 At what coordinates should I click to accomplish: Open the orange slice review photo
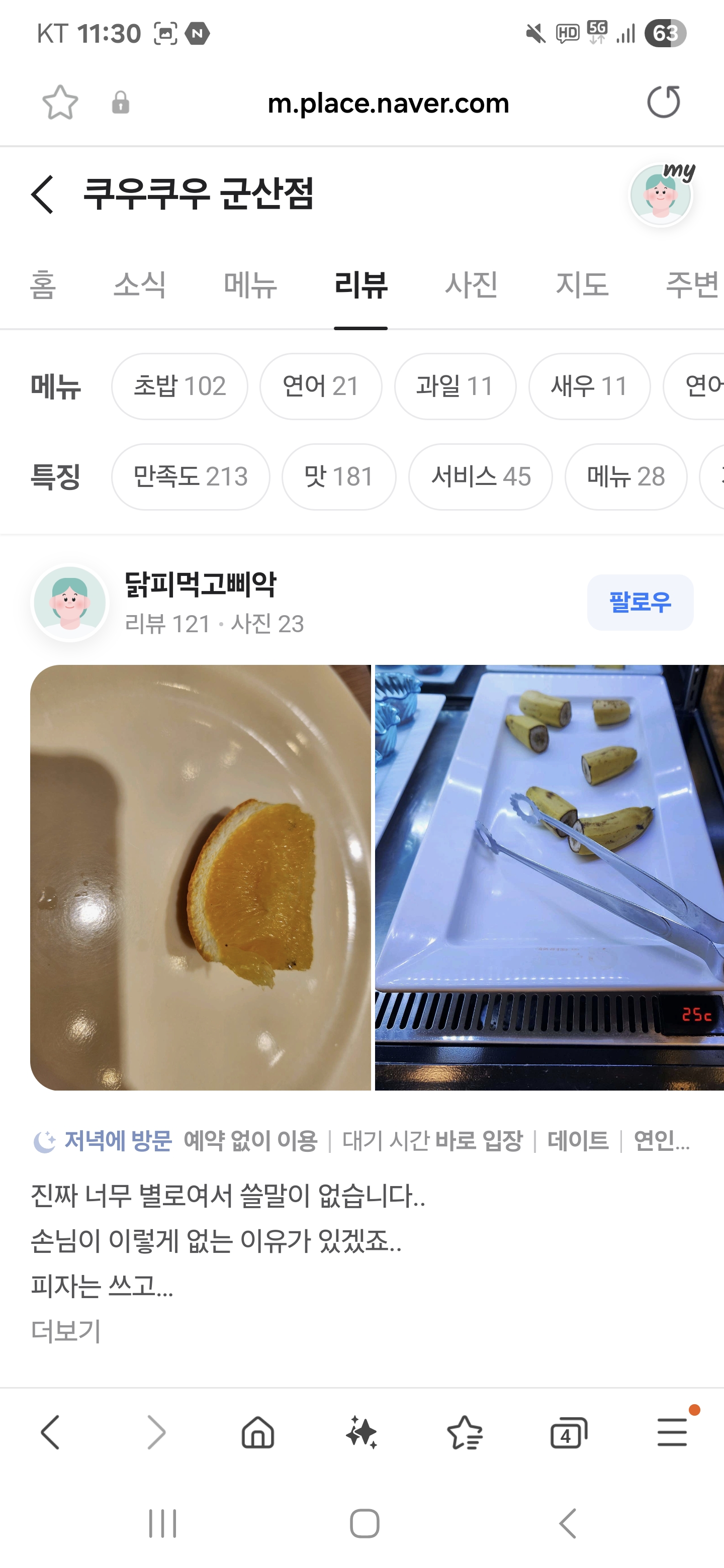[x=200, y=877]
